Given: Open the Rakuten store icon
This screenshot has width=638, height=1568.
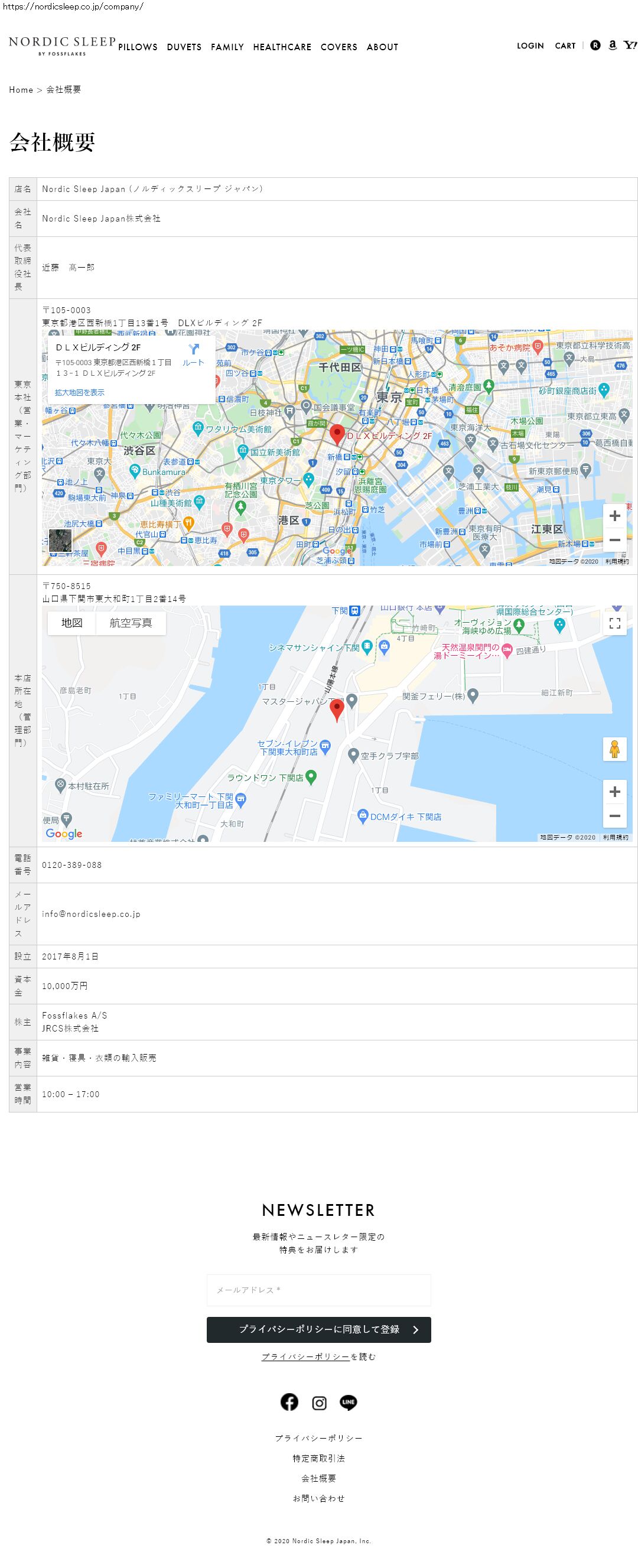Looking at the screenshot, I should (595, 45).
